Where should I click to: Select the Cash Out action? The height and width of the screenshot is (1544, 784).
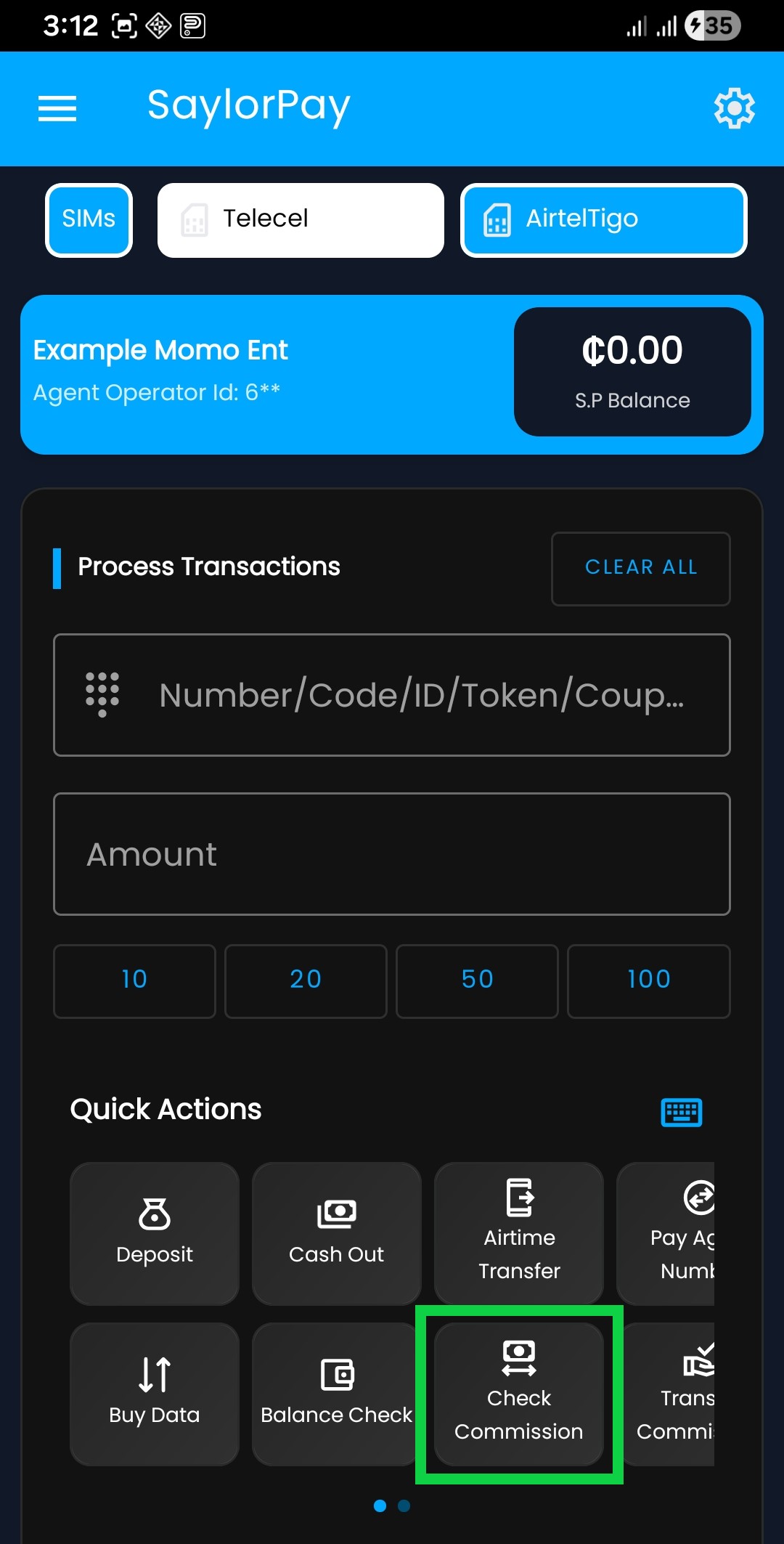tap(337, 1234)
